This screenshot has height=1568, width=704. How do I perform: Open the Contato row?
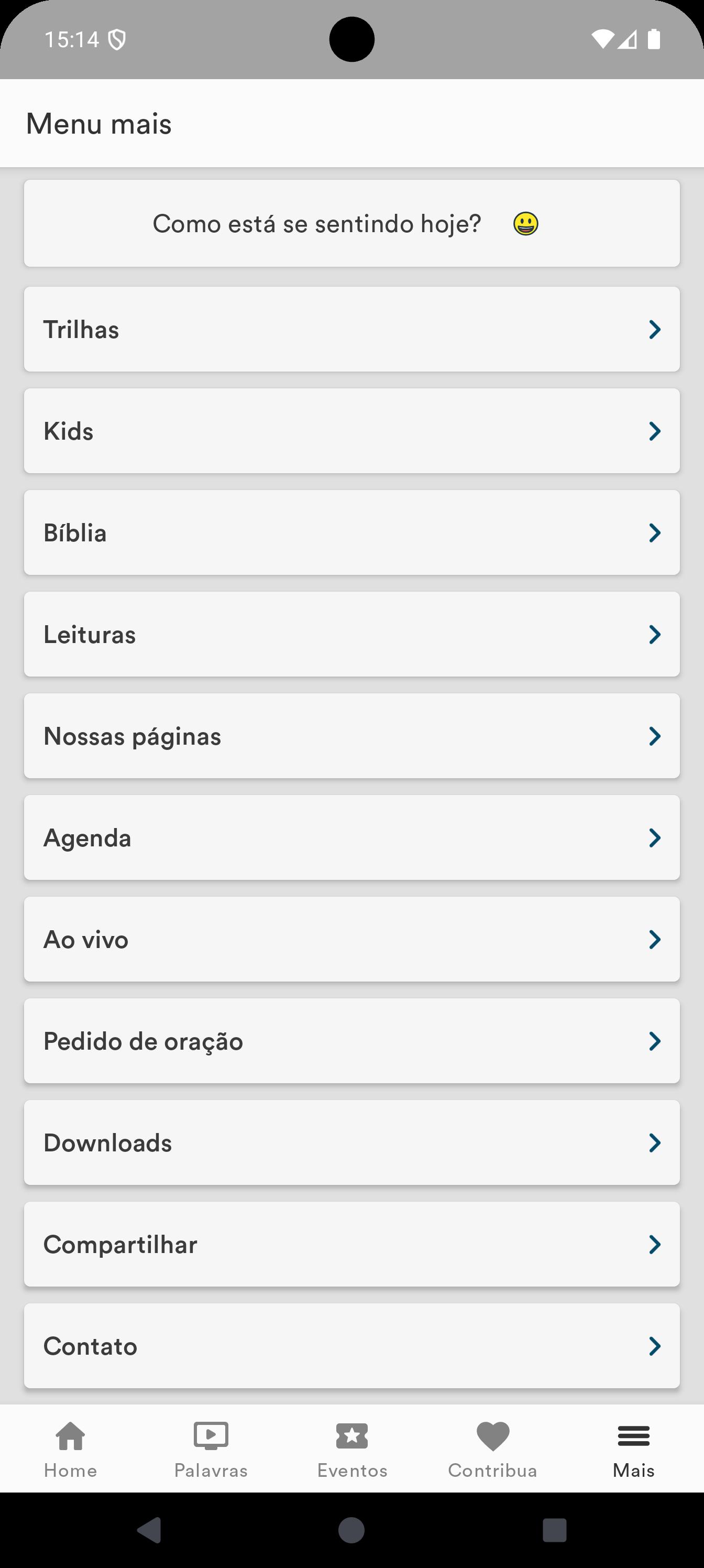(351, 1346)
